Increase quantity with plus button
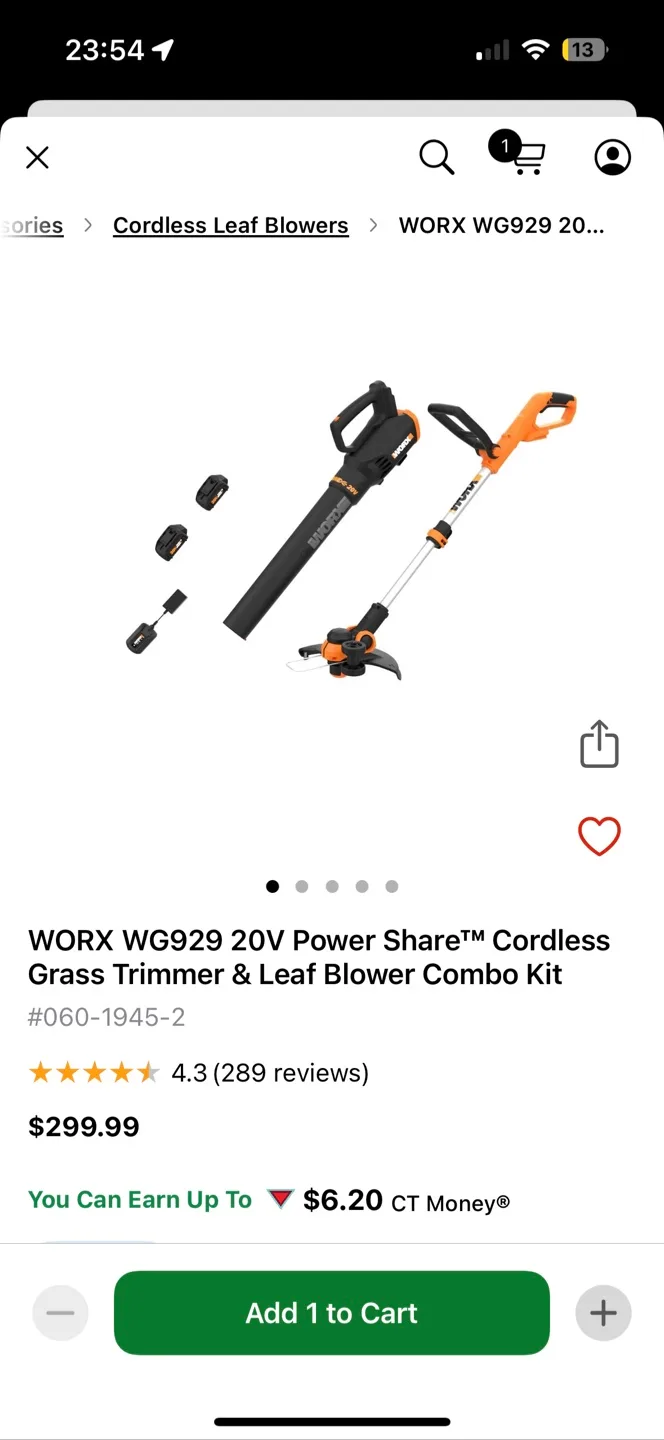The height and width of the screenshot is (1440, 664). [x=603, y=1313]
